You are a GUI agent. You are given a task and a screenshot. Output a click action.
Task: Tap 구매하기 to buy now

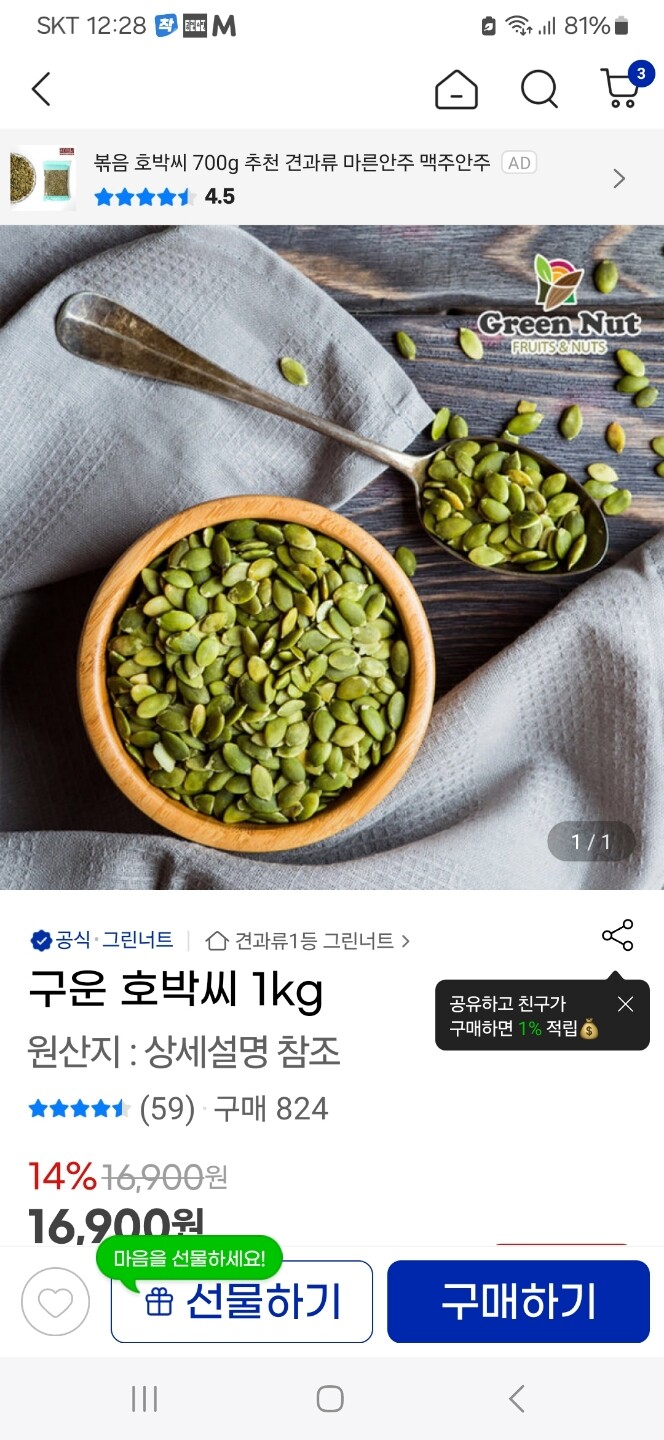[518, 1302]
